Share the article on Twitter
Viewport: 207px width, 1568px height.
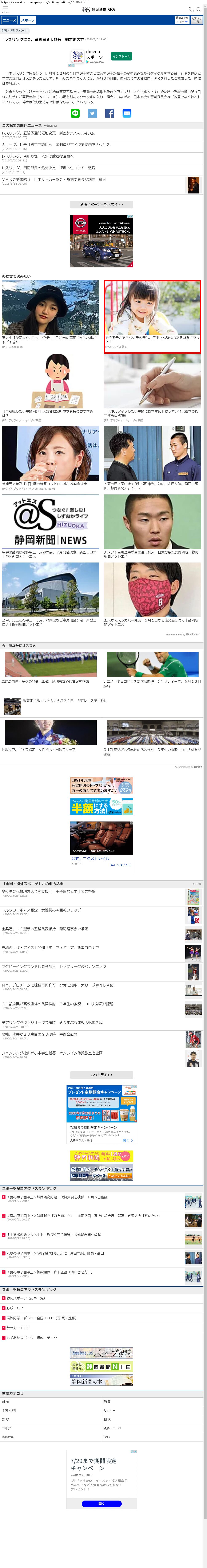click(x=92, y=113)
